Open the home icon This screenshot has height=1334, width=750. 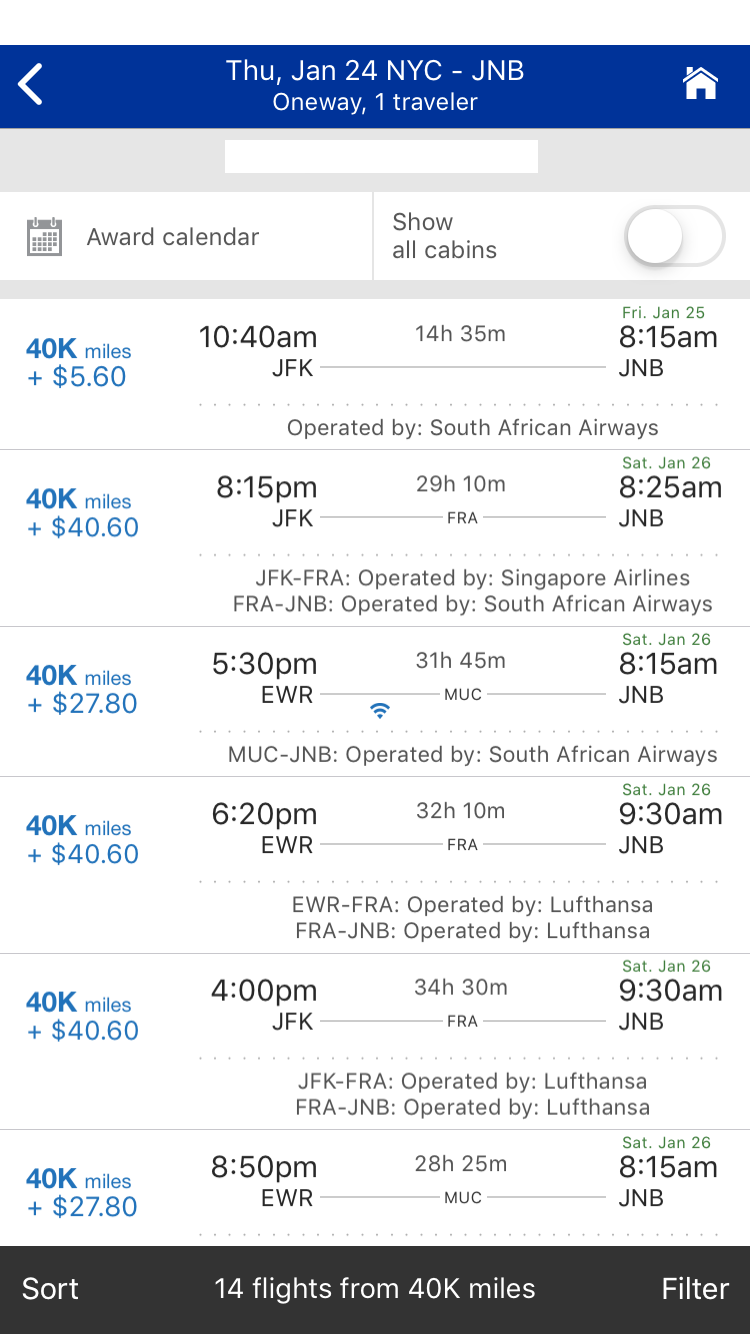[x=700, y=84]
